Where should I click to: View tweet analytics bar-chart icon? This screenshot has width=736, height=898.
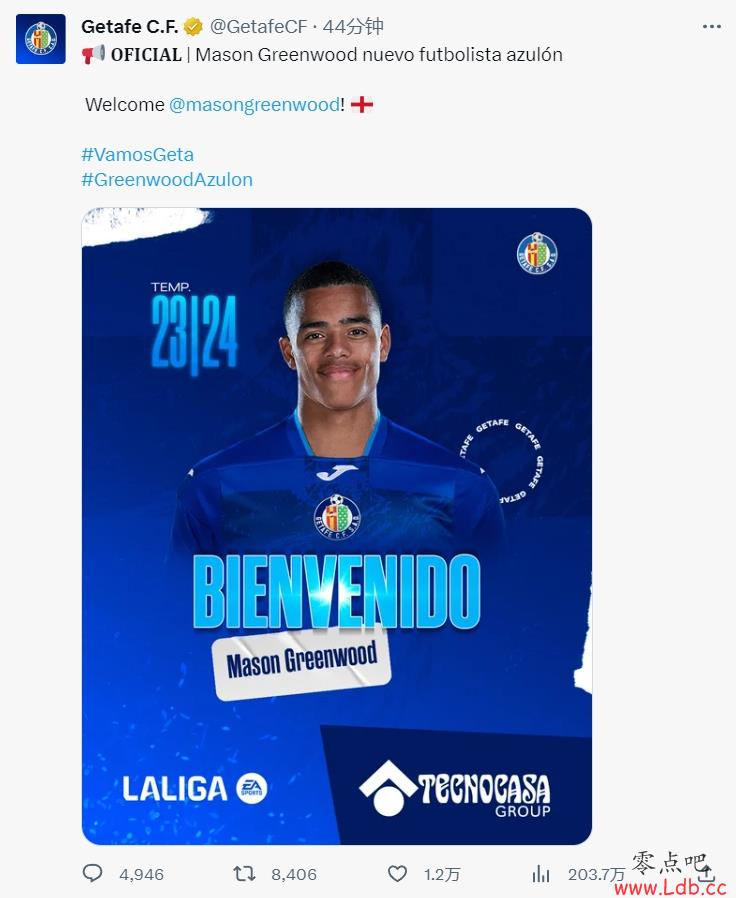click(x=541, y=873)
